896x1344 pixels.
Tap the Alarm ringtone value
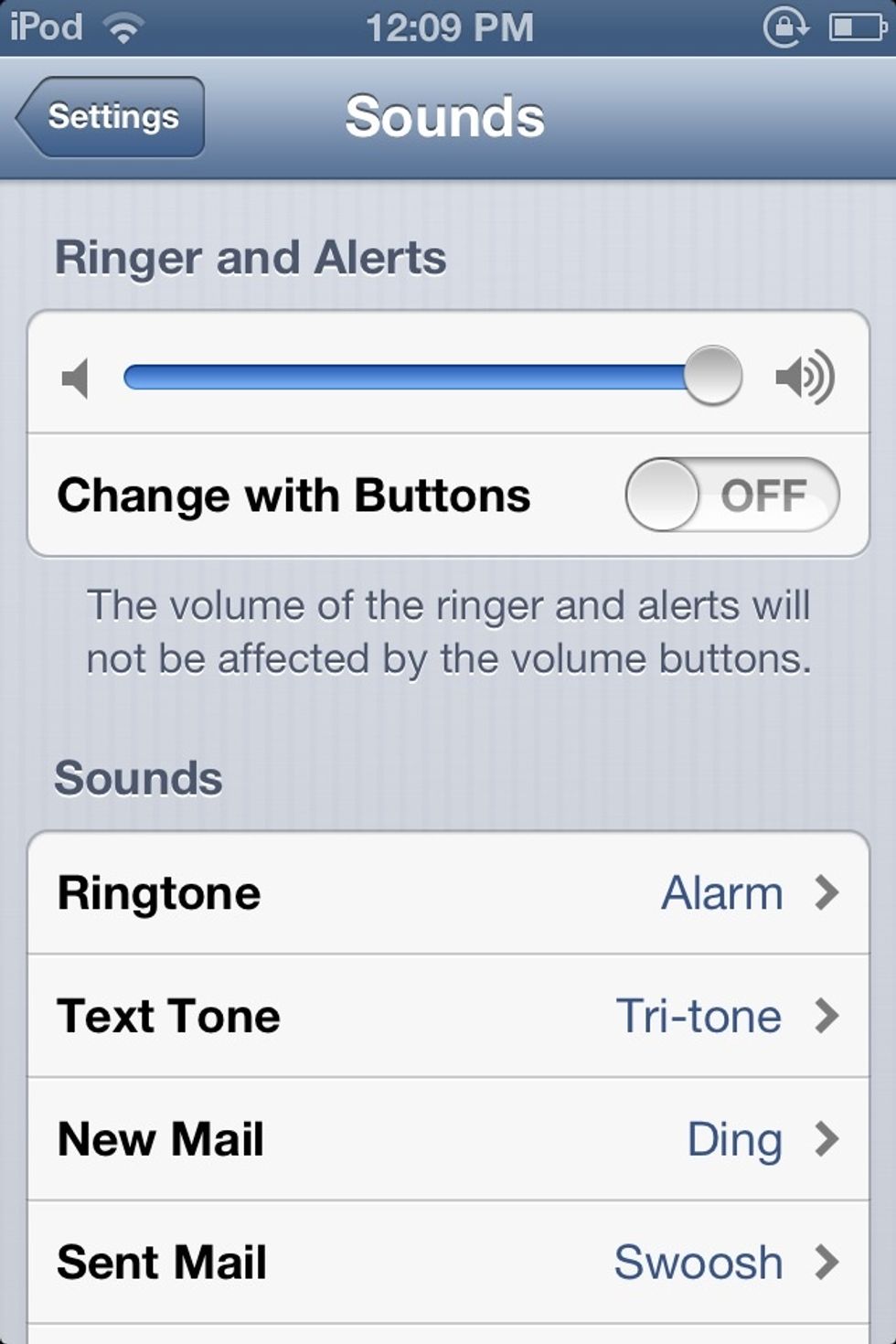[x=723, y=893]
